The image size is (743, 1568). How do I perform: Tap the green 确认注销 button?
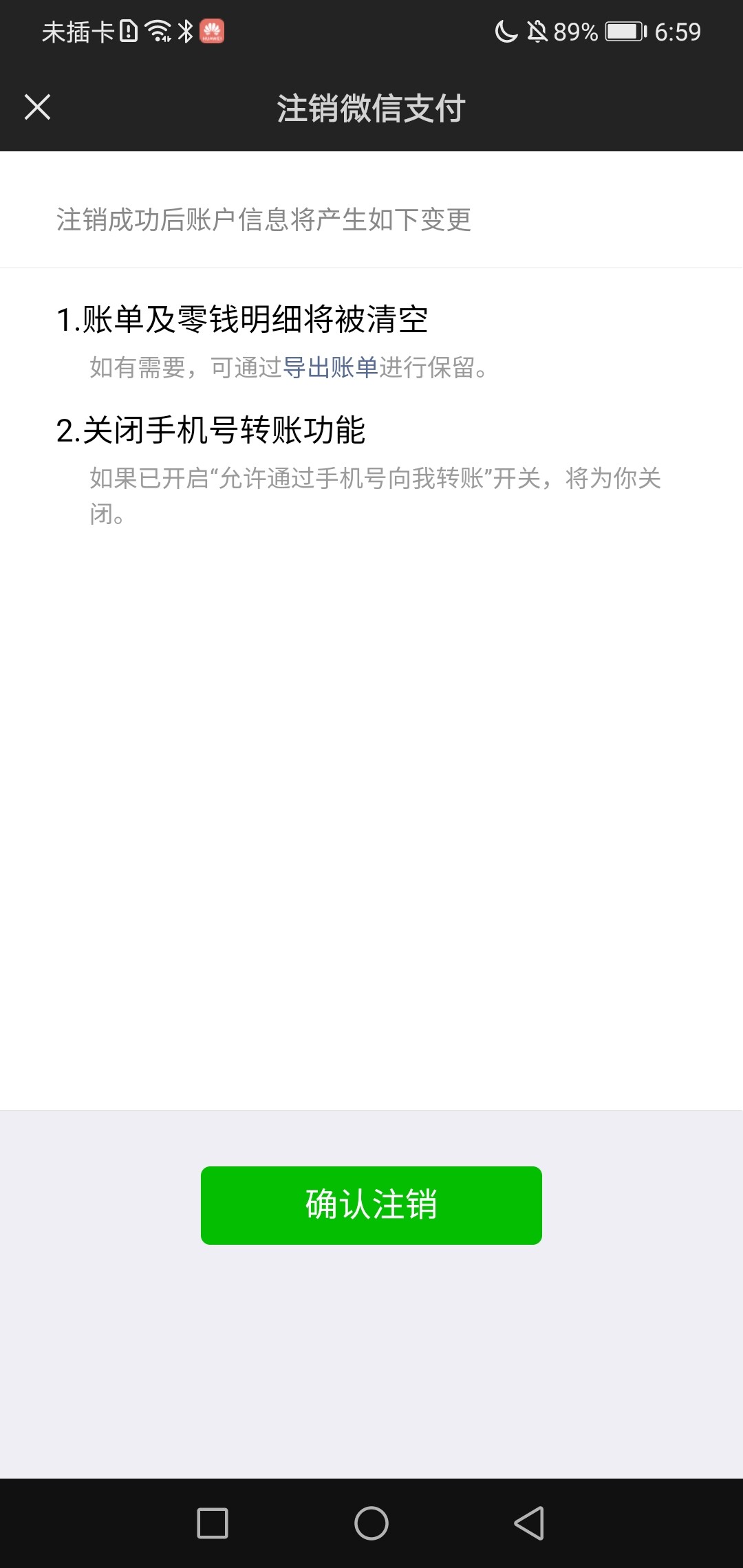(x=371, y=1205)
